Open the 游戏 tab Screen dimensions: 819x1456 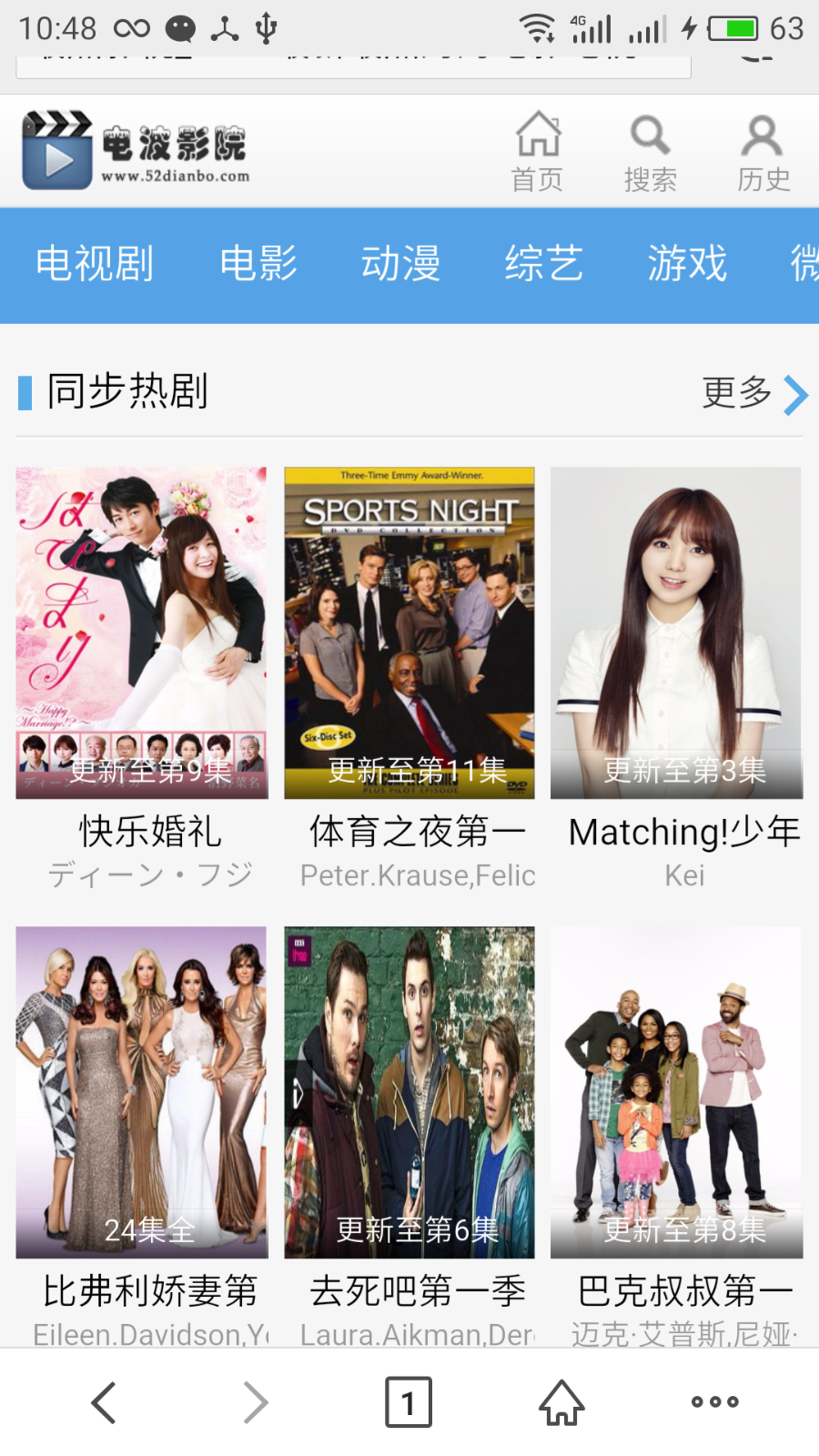[687, 264]
